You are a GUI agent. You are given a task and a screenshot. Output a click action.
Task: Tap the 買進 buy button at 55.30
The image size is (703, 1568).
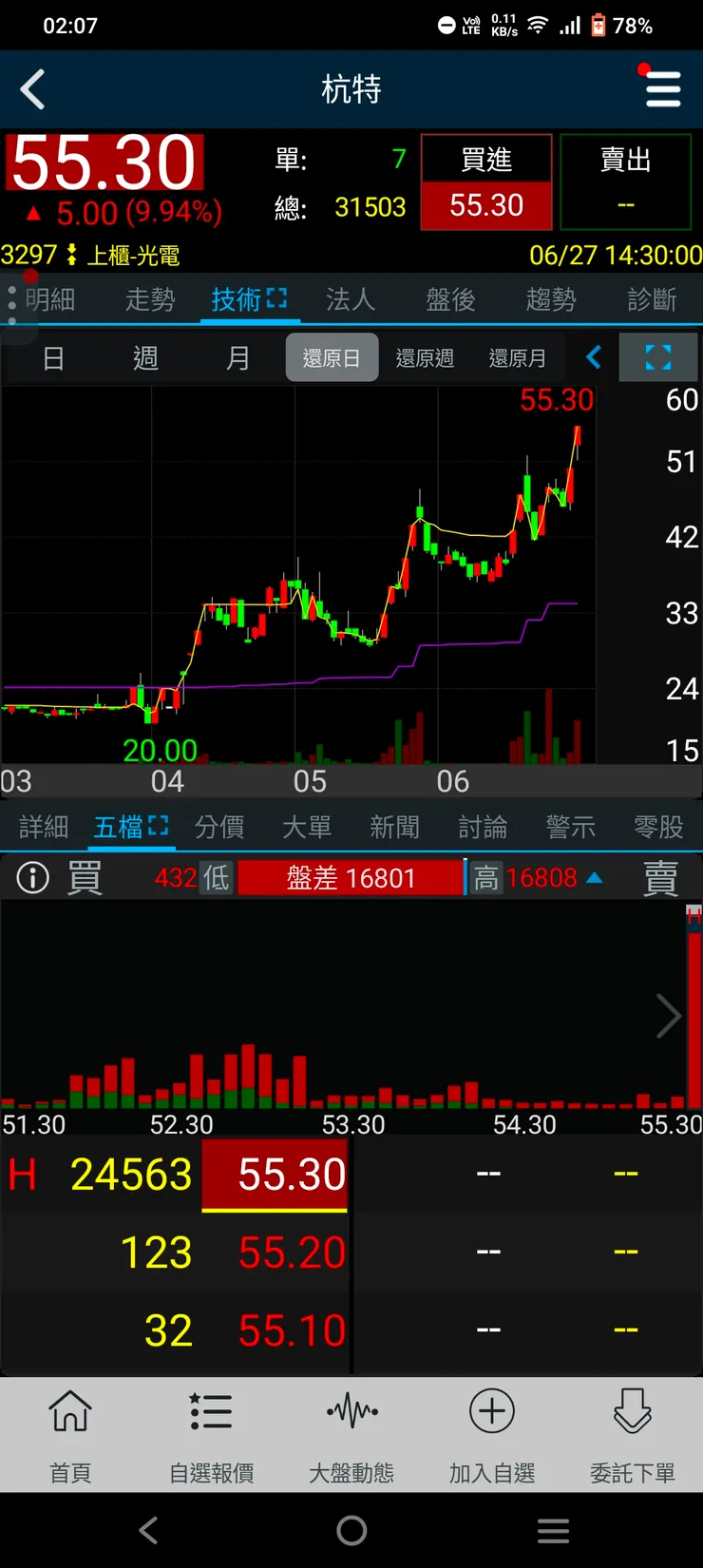[486, 182]
